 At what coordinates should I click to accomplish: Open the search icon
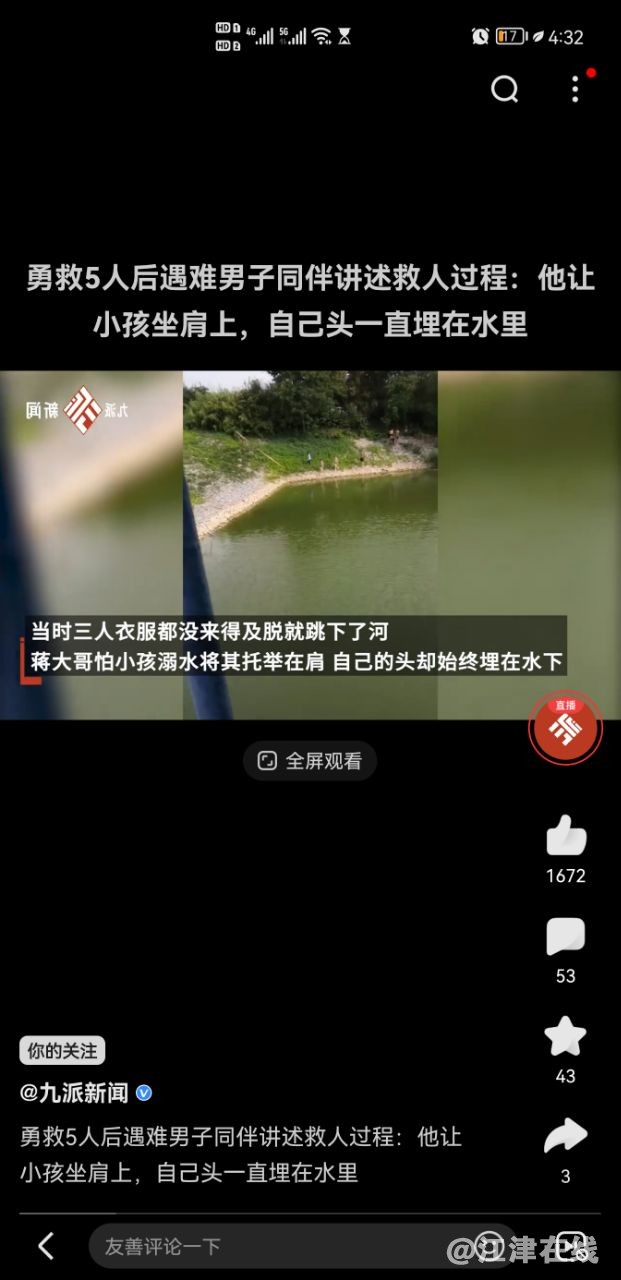tap(505, 90)
